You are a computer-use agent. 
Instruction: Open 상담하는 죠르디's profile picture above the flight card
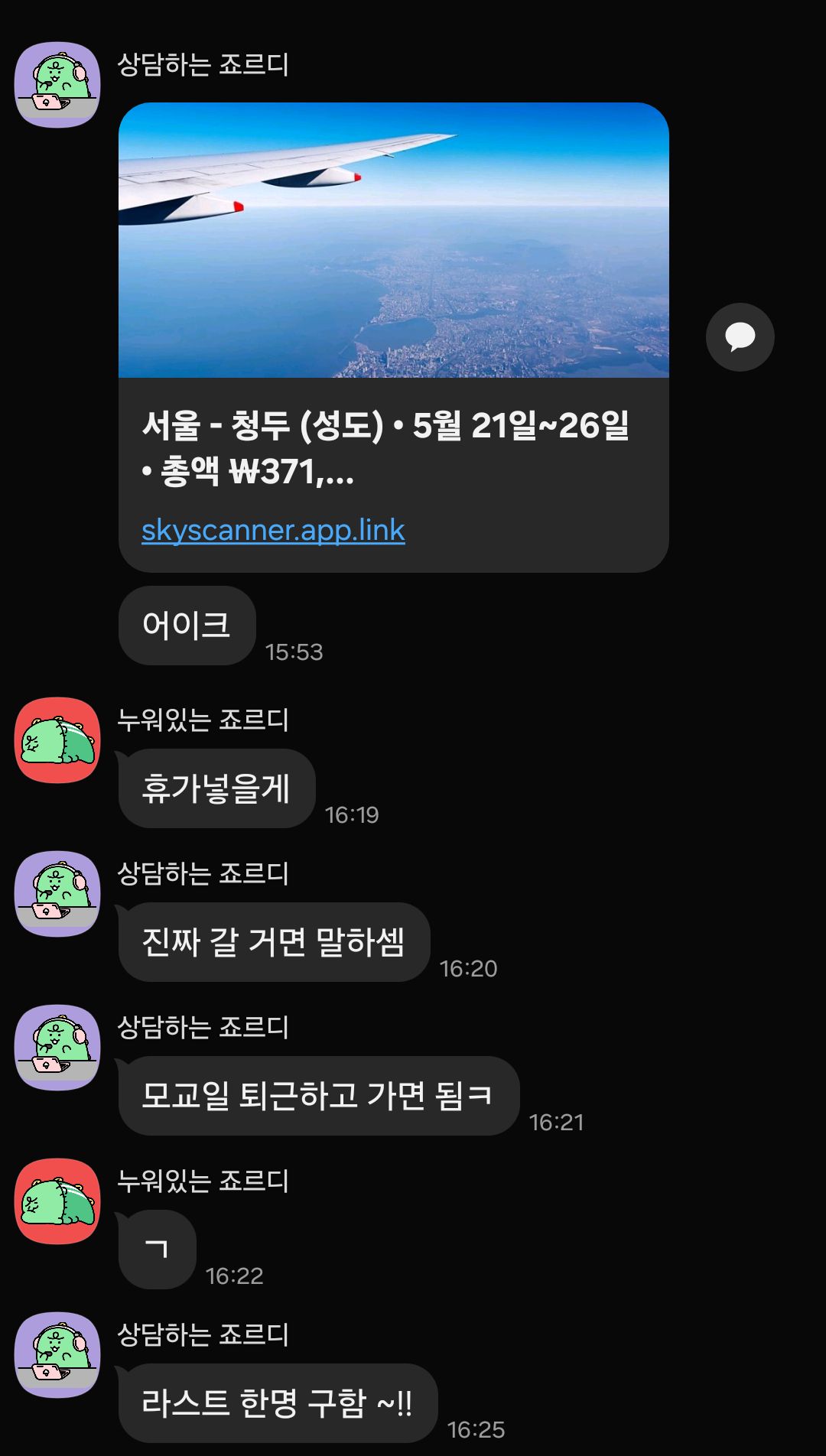58,85
